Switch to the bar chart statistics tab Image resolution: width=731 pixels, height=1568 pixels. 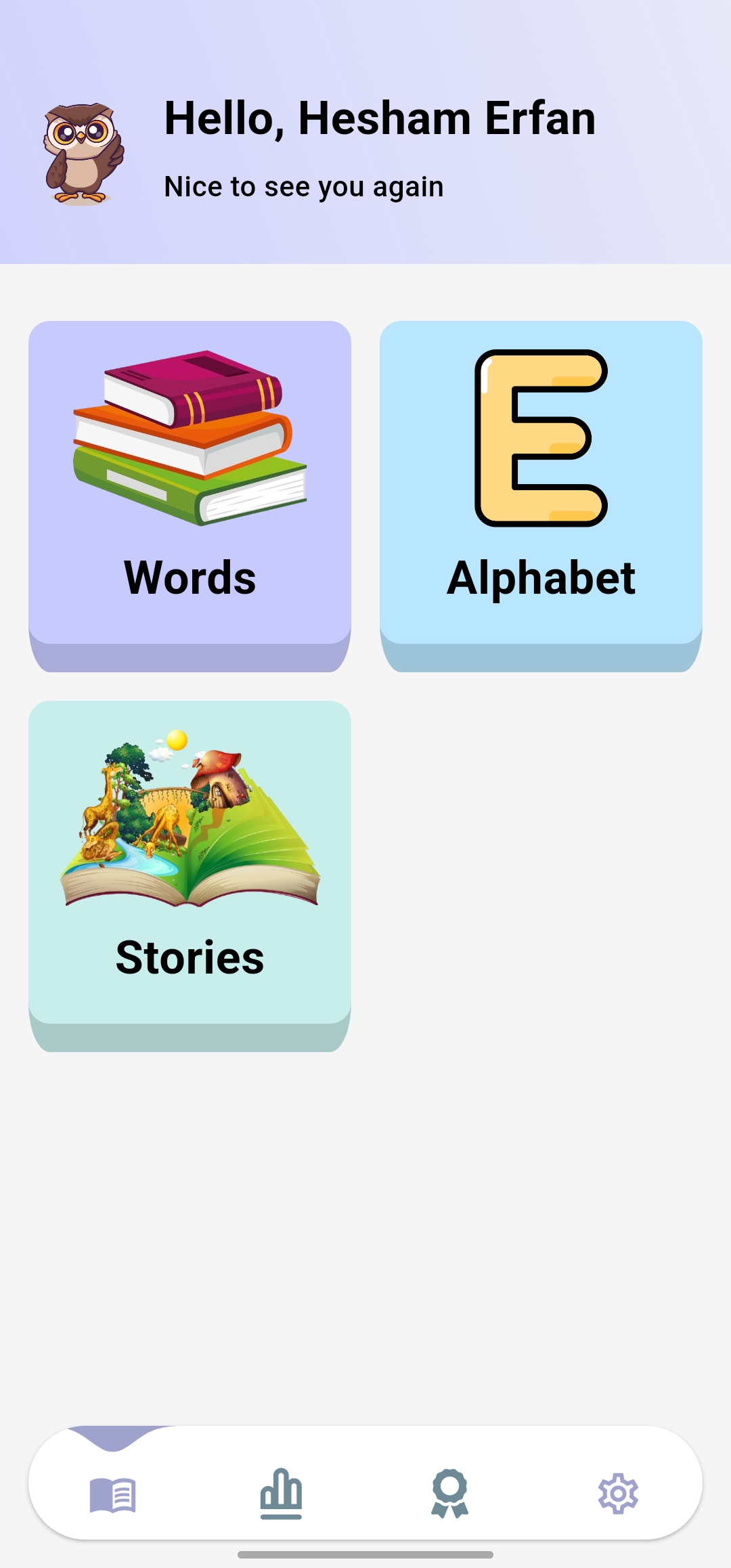[281, 1493]
